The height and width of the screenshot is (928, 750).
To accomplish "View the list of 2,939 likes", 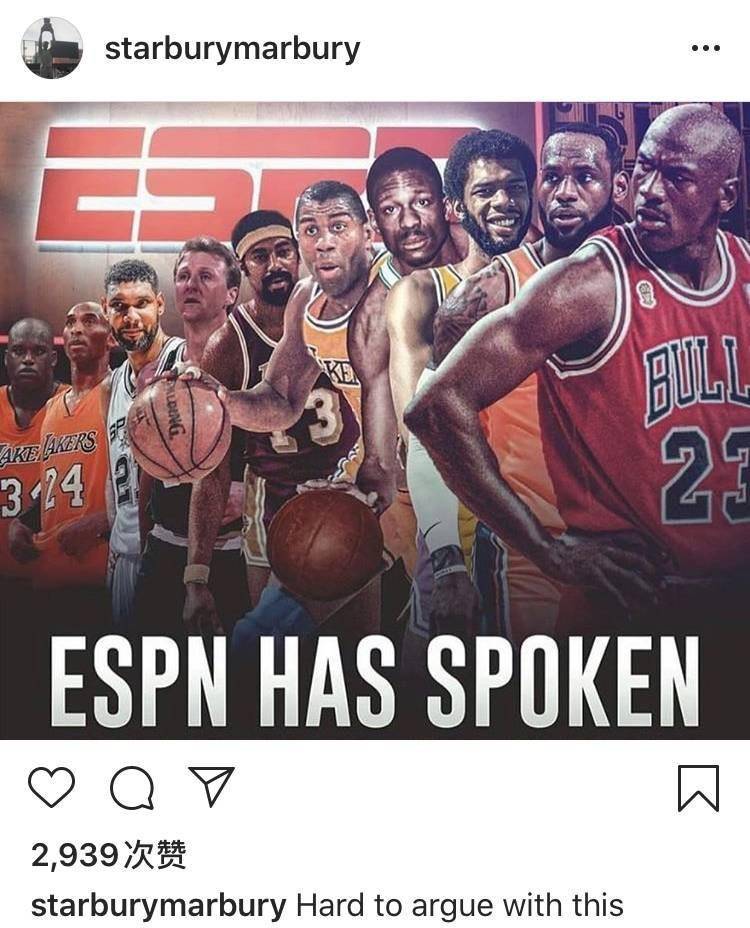I will click(x=109, y=855).
